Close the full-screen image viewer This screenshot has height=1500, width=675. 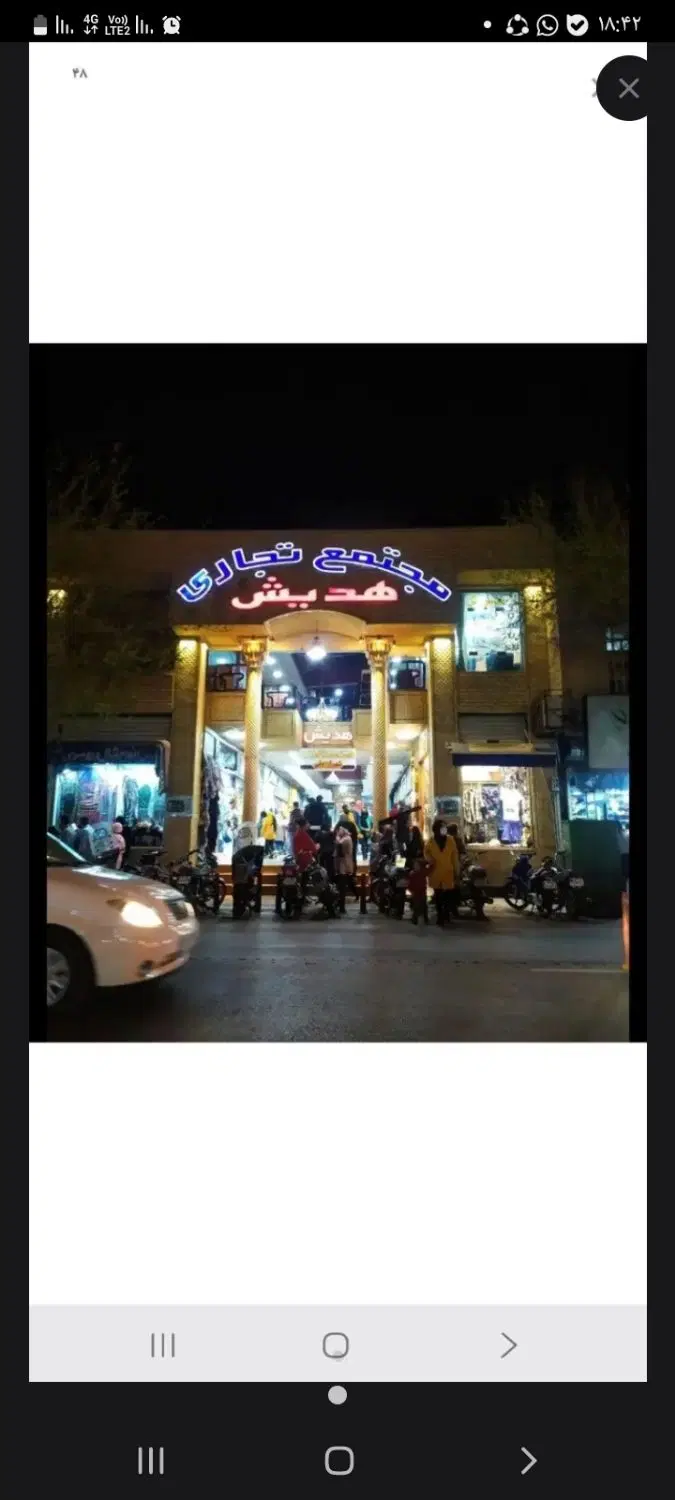click(x=628, y=88)
